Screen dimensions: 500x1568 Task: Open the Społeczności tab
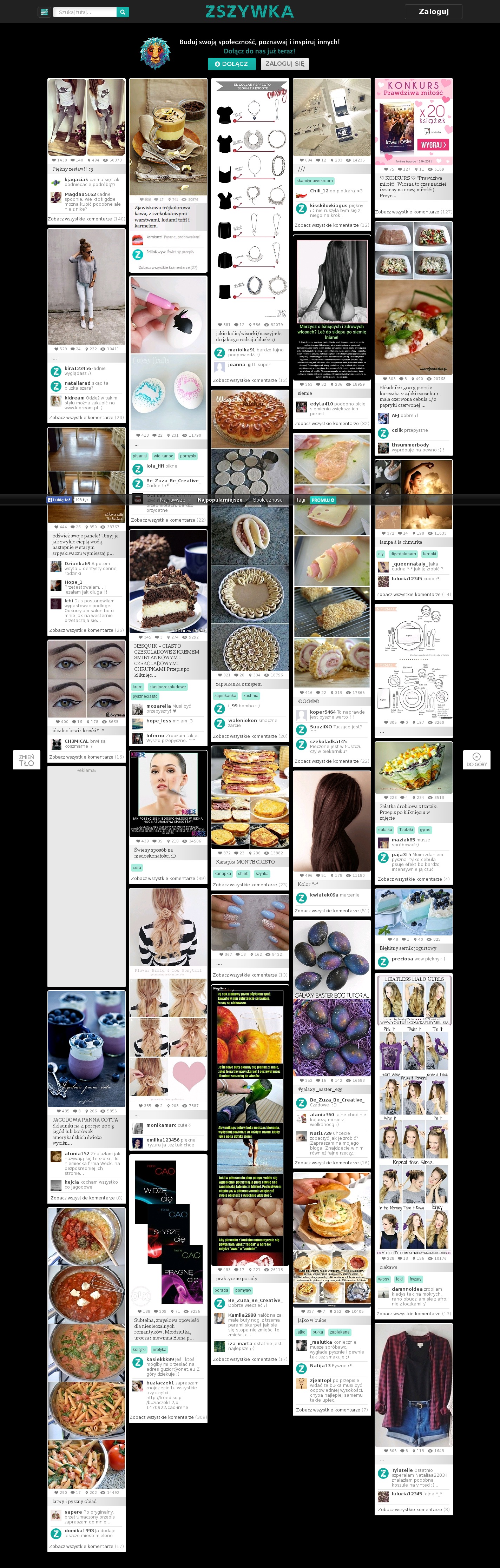[x=268, y=500]
